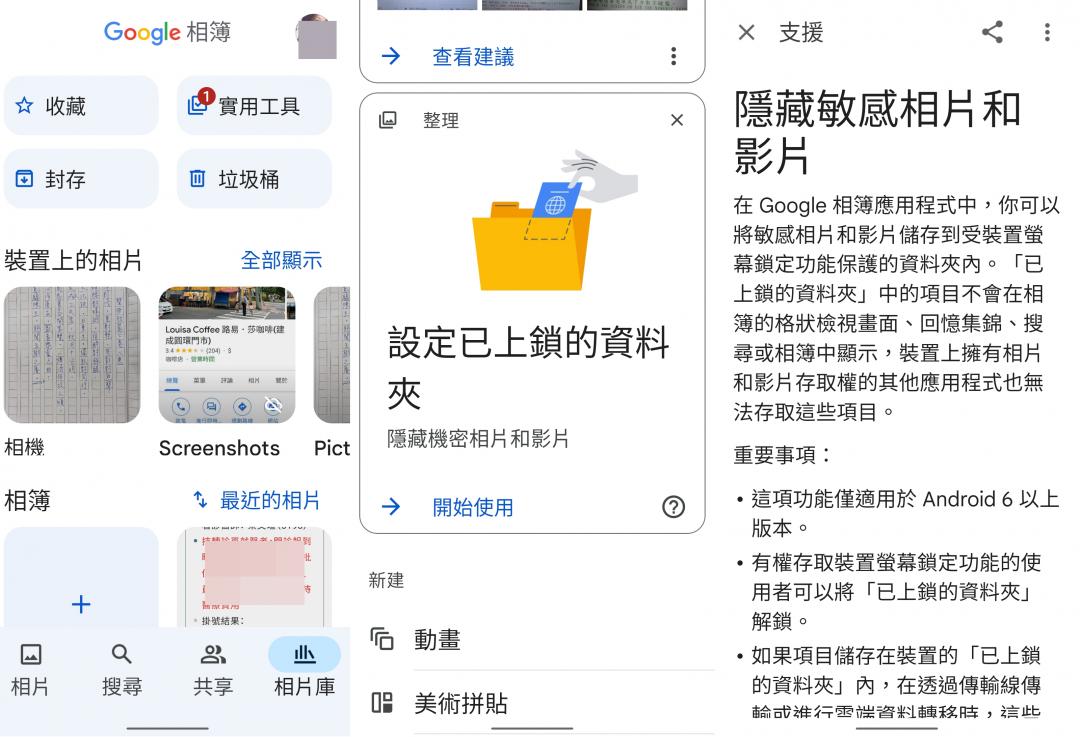This screenshot has width=1080, height=737.
Task: Switch to the 相片 tab
Action: click(x=31, y=671)
